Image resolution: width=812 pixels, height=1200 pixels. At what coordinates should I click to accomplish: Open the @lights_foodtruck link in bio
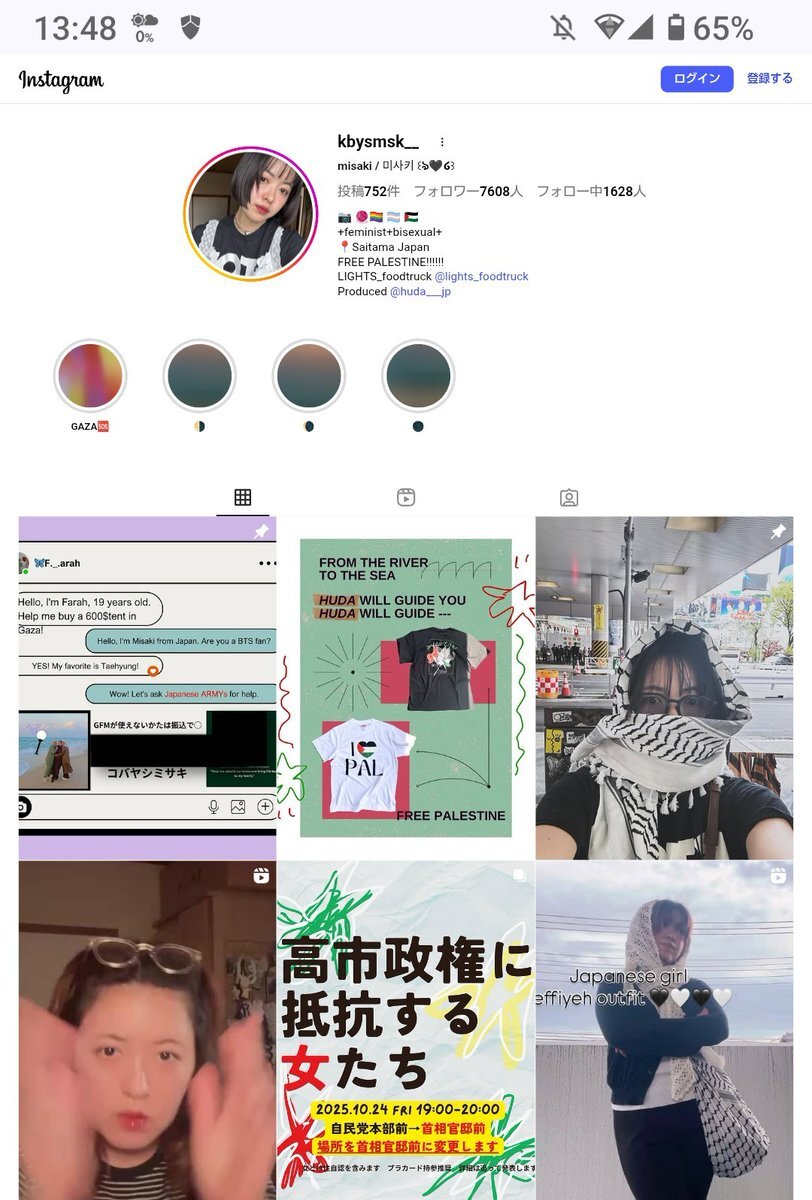pos(481,276)
